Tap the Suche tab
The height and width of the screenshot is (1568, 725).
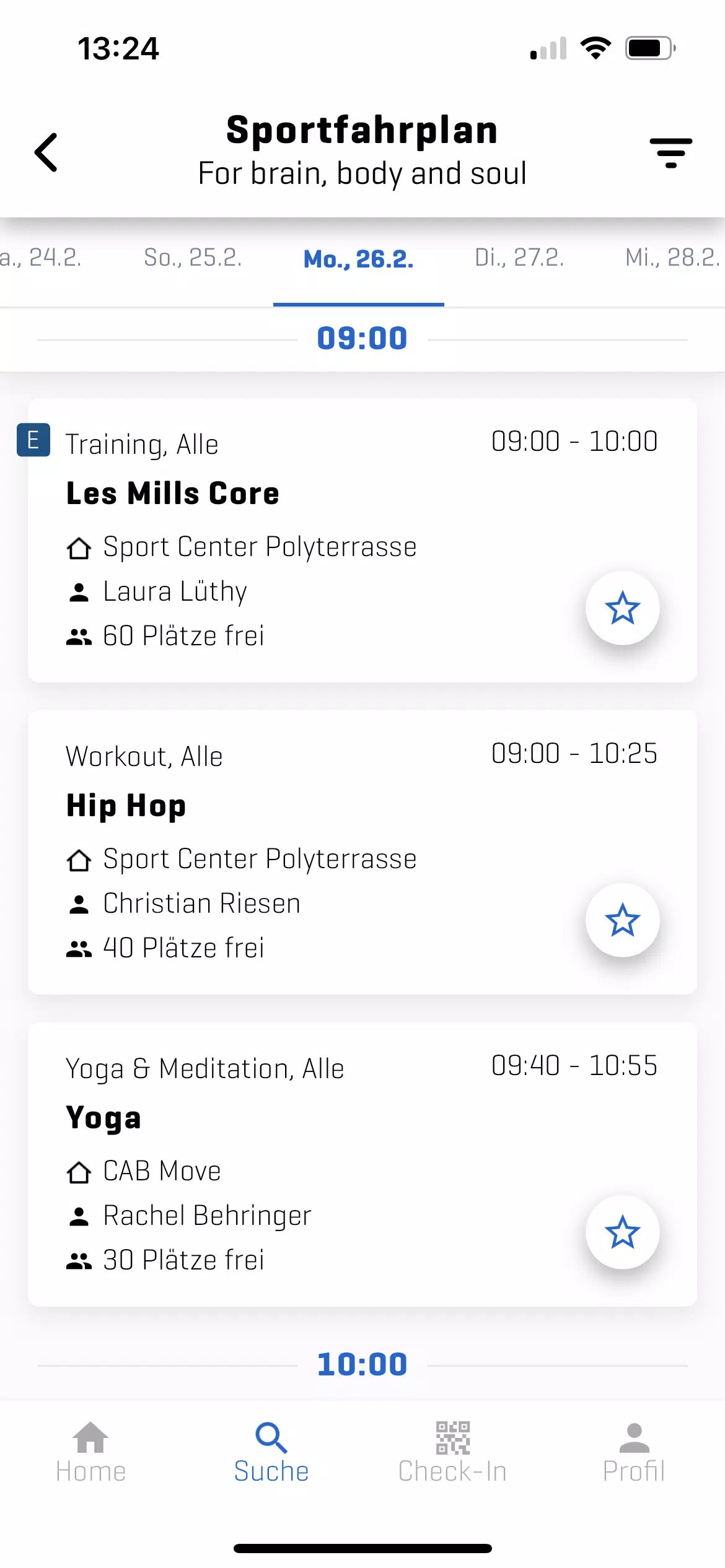click(271, 1453)
